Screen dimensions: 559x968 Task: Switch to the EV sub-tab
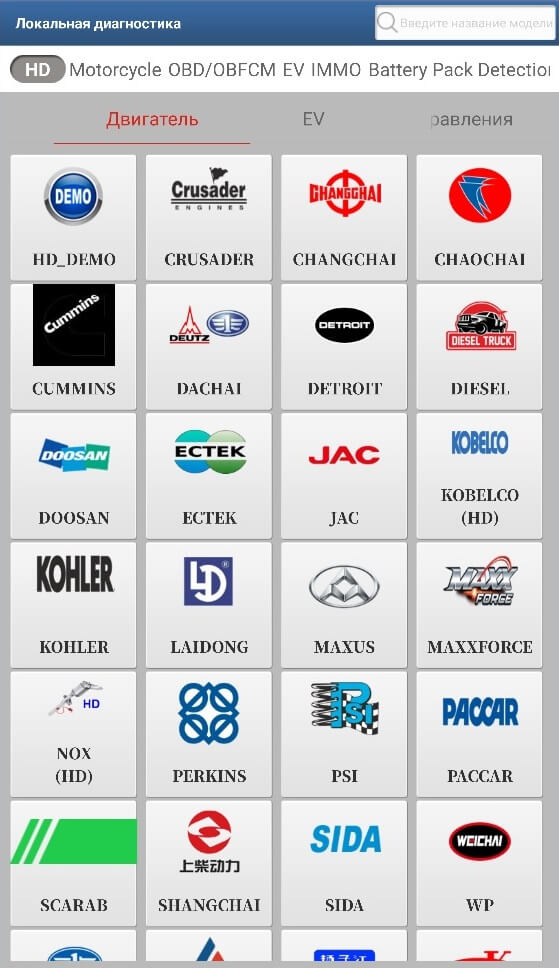tap(313, 119)
